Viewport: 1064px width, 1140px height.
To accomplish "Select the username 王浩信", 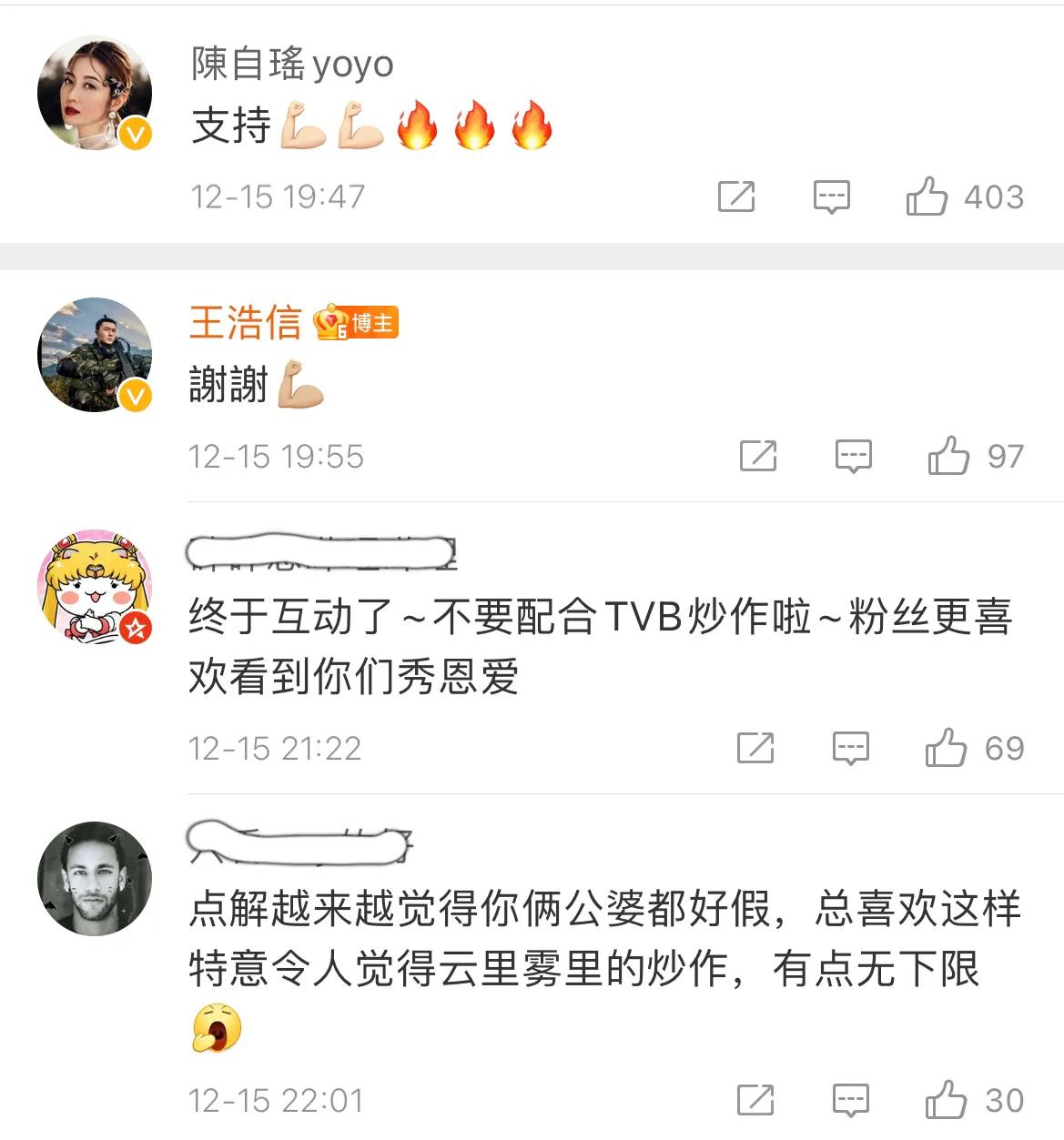I will click(x=244, y=323).
